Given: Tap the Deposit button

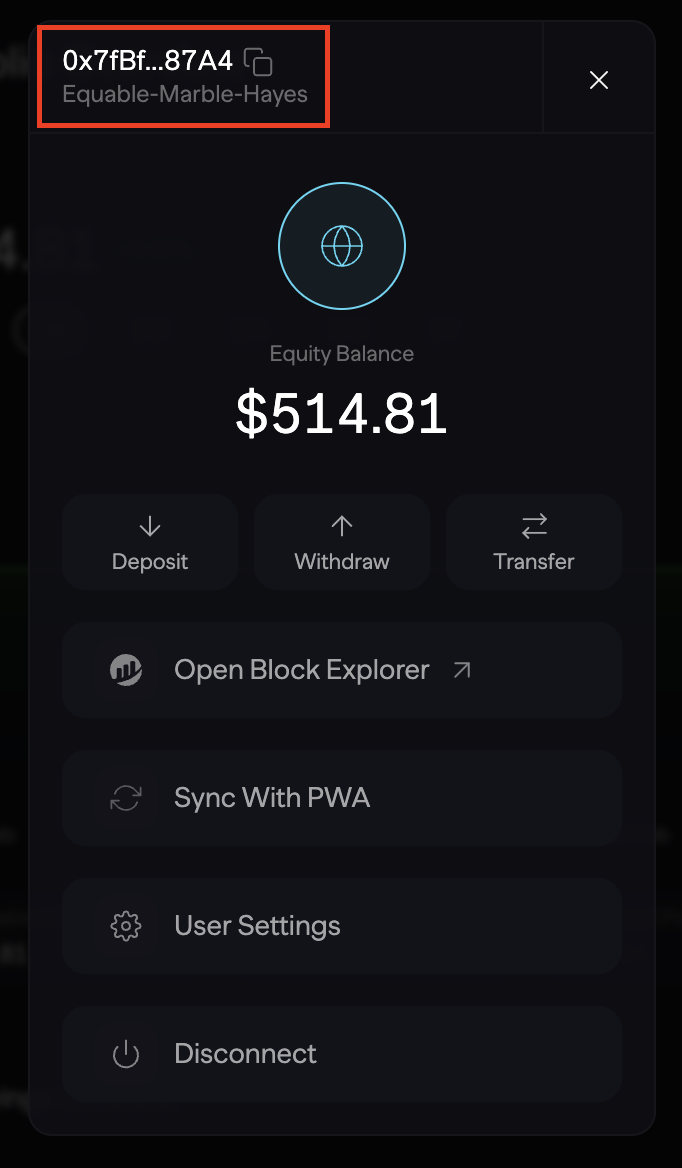Looking at the screenshot, I should (x=150, y=542).
